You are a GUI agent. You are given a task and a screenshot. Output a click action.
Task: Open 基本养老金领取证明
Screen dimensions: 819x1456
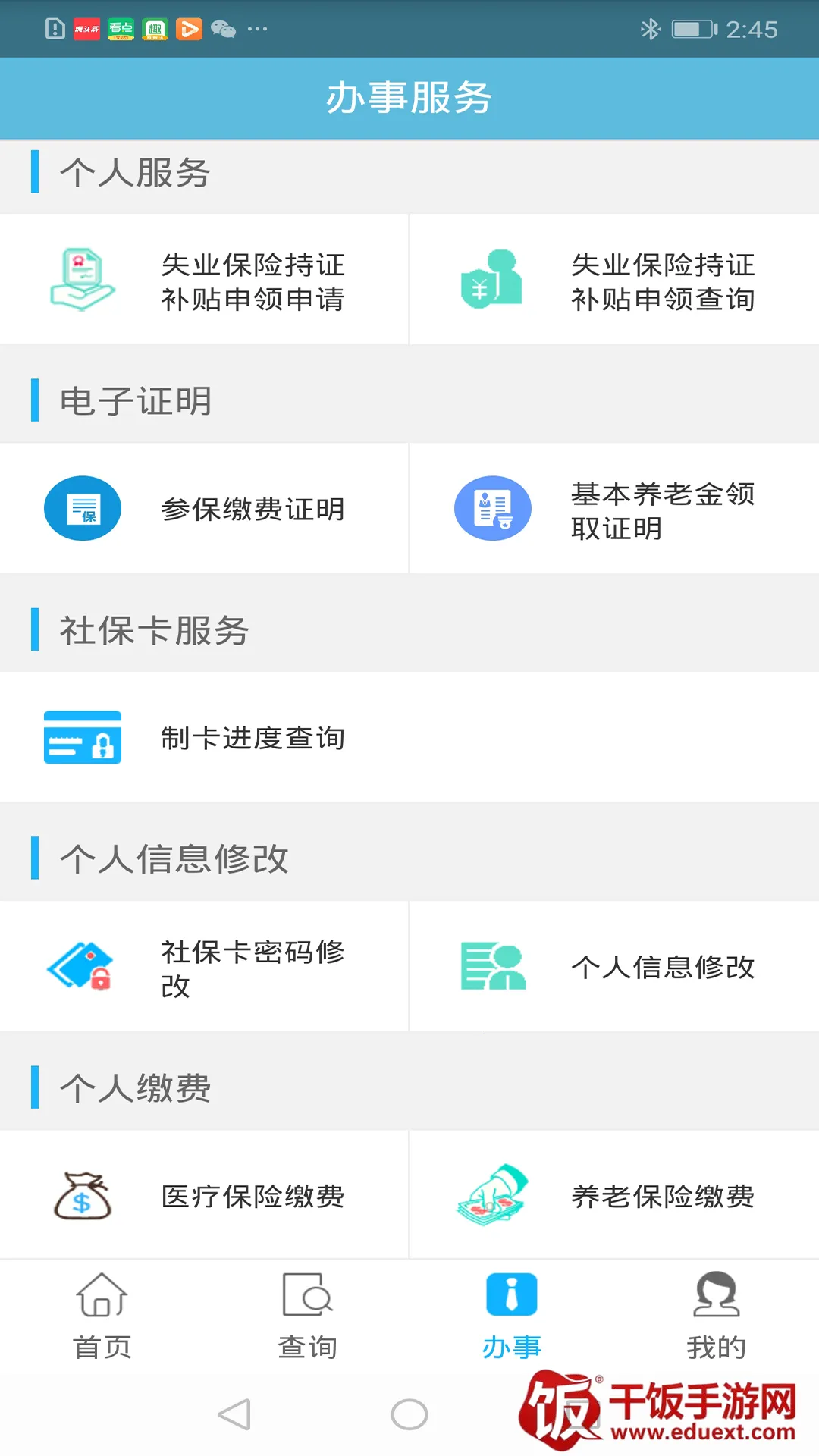click(x=614, y=509)
